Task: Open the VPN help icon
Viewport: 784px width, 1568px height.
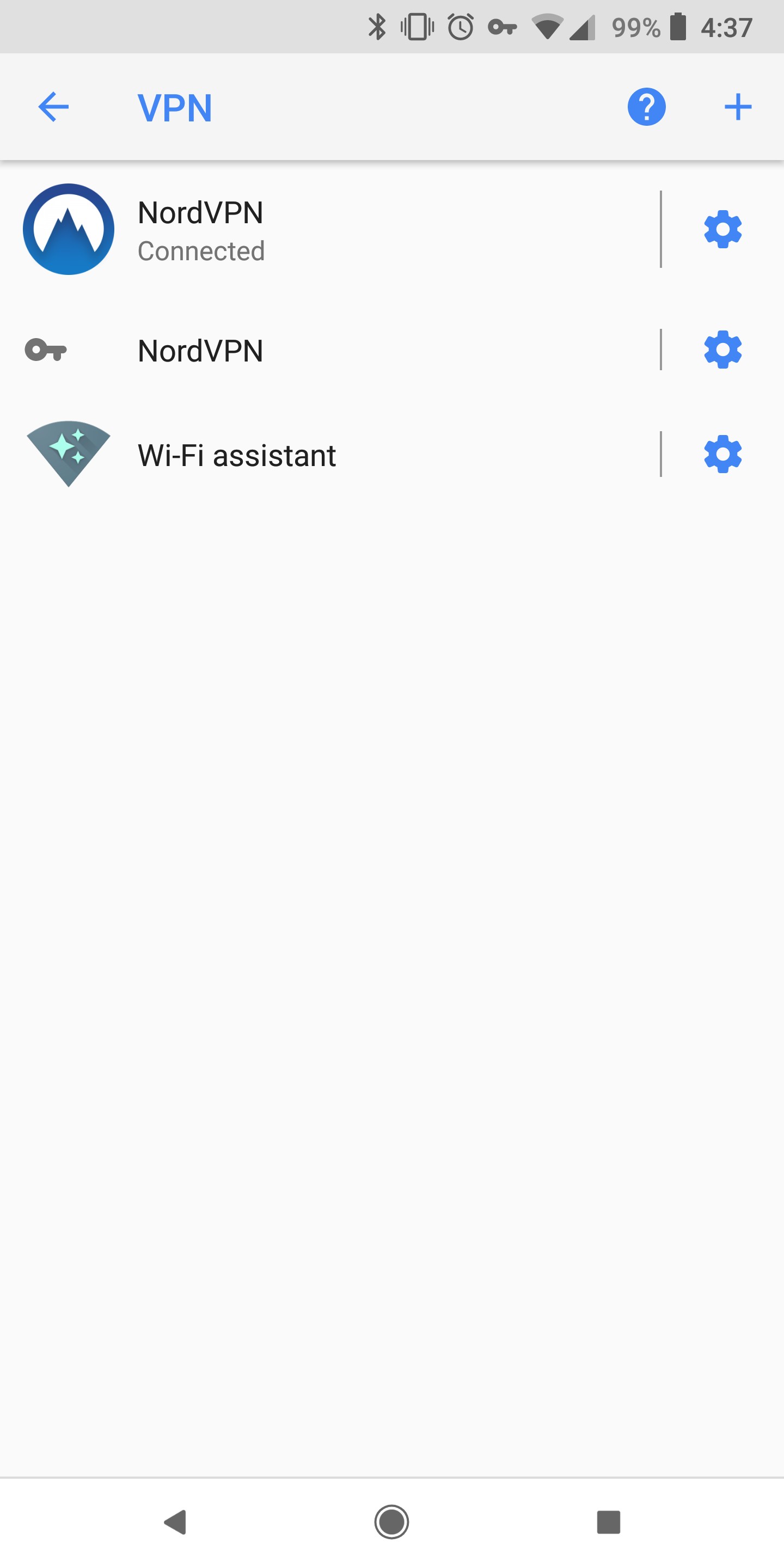Action: pyautogui.click(x=647, y=106)
